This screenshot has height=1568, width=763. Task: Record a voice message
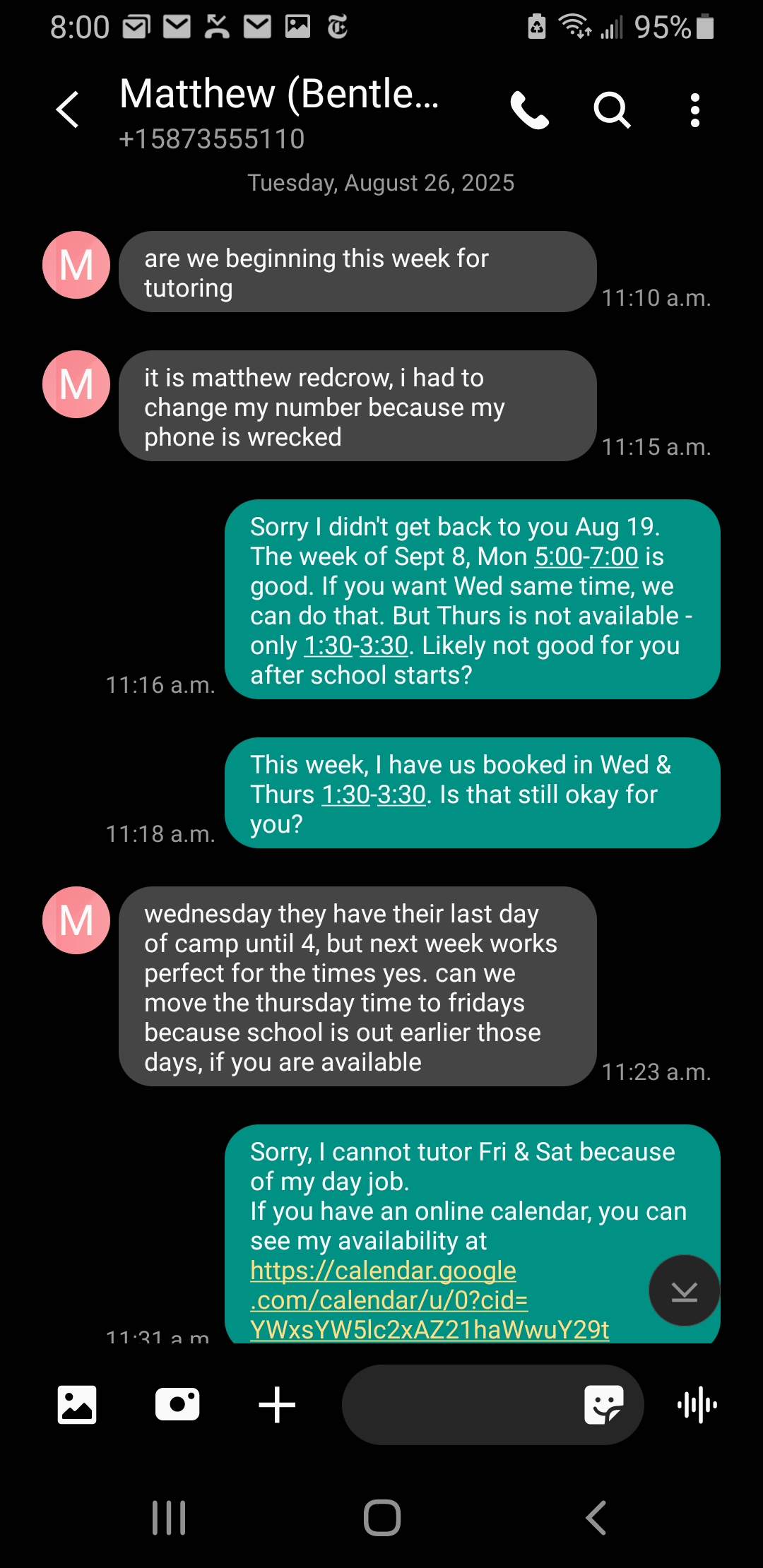[697, 1405]
